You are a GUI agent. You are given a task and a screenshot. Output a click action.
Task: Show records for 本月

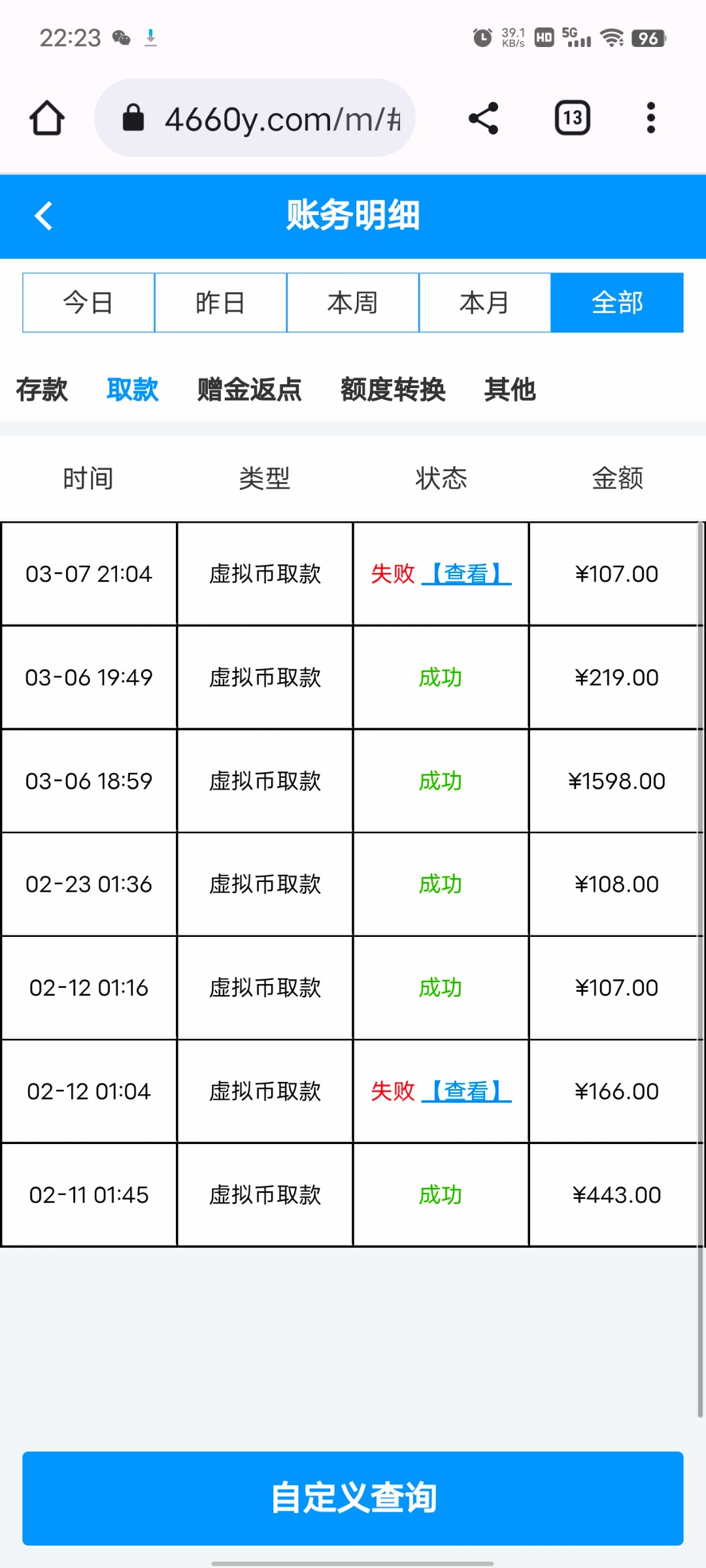click(485, 302)
